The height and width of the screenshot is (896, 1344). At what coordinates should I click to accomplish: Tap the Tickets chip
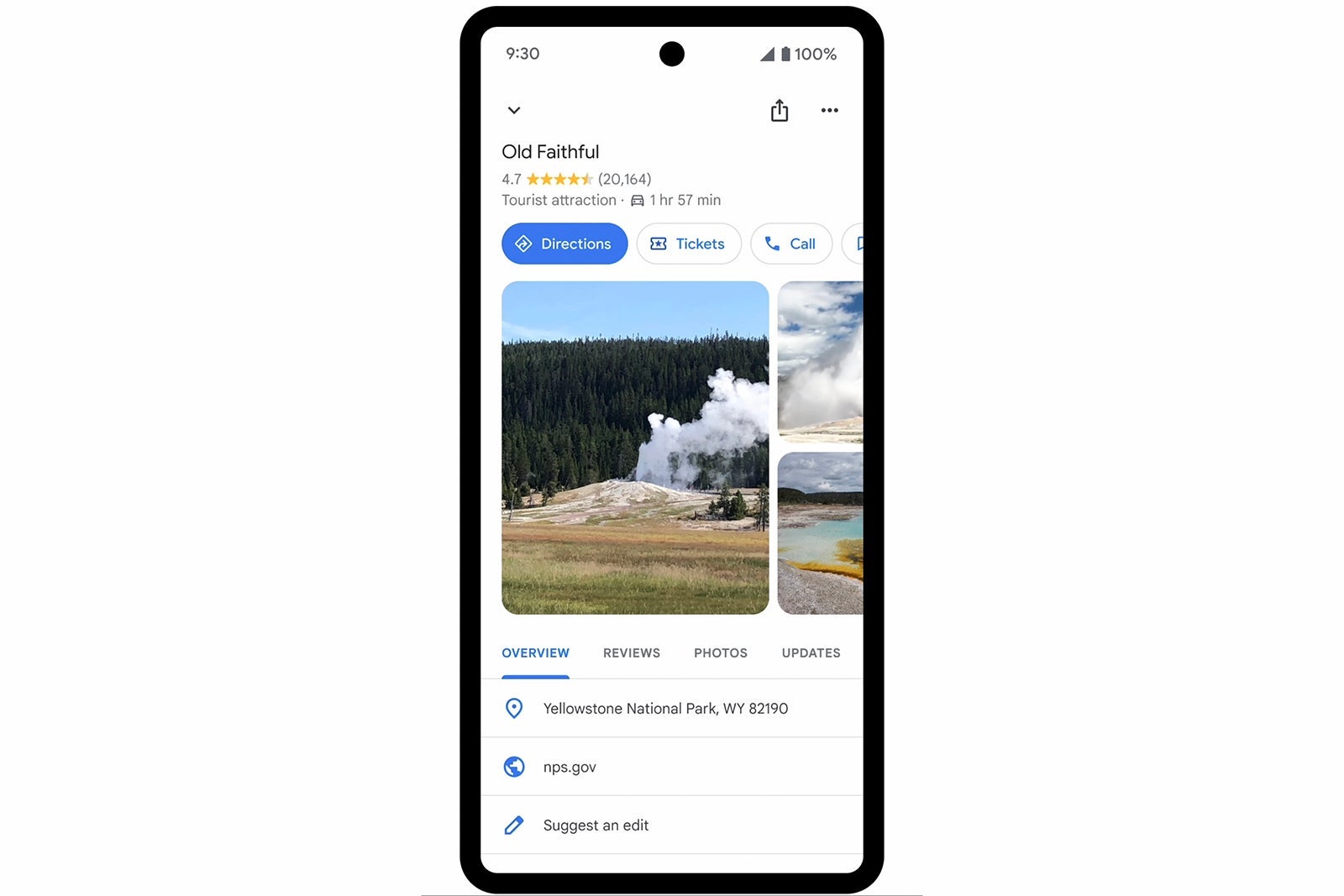coord(689,244)
